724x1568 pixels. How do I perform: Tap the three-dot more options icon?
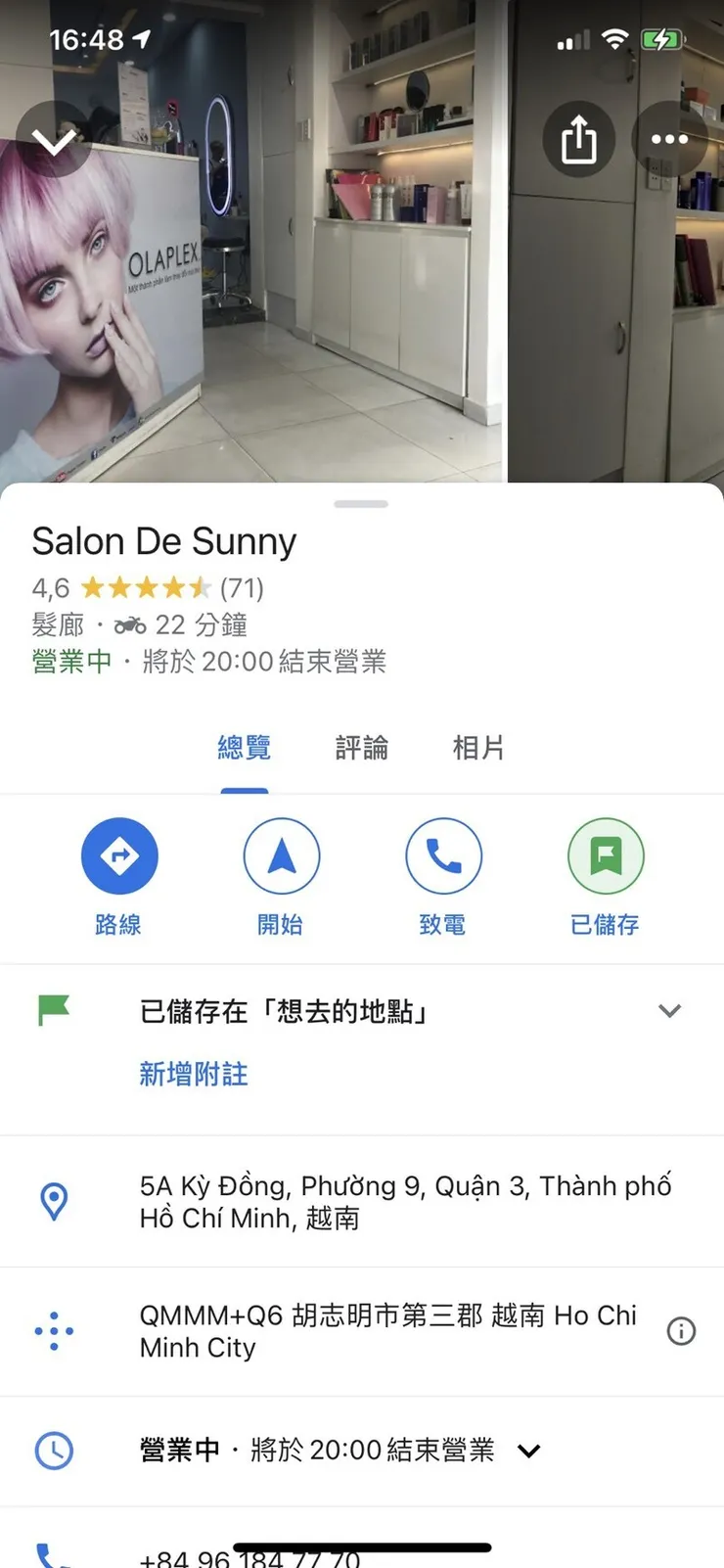point(670,140)
